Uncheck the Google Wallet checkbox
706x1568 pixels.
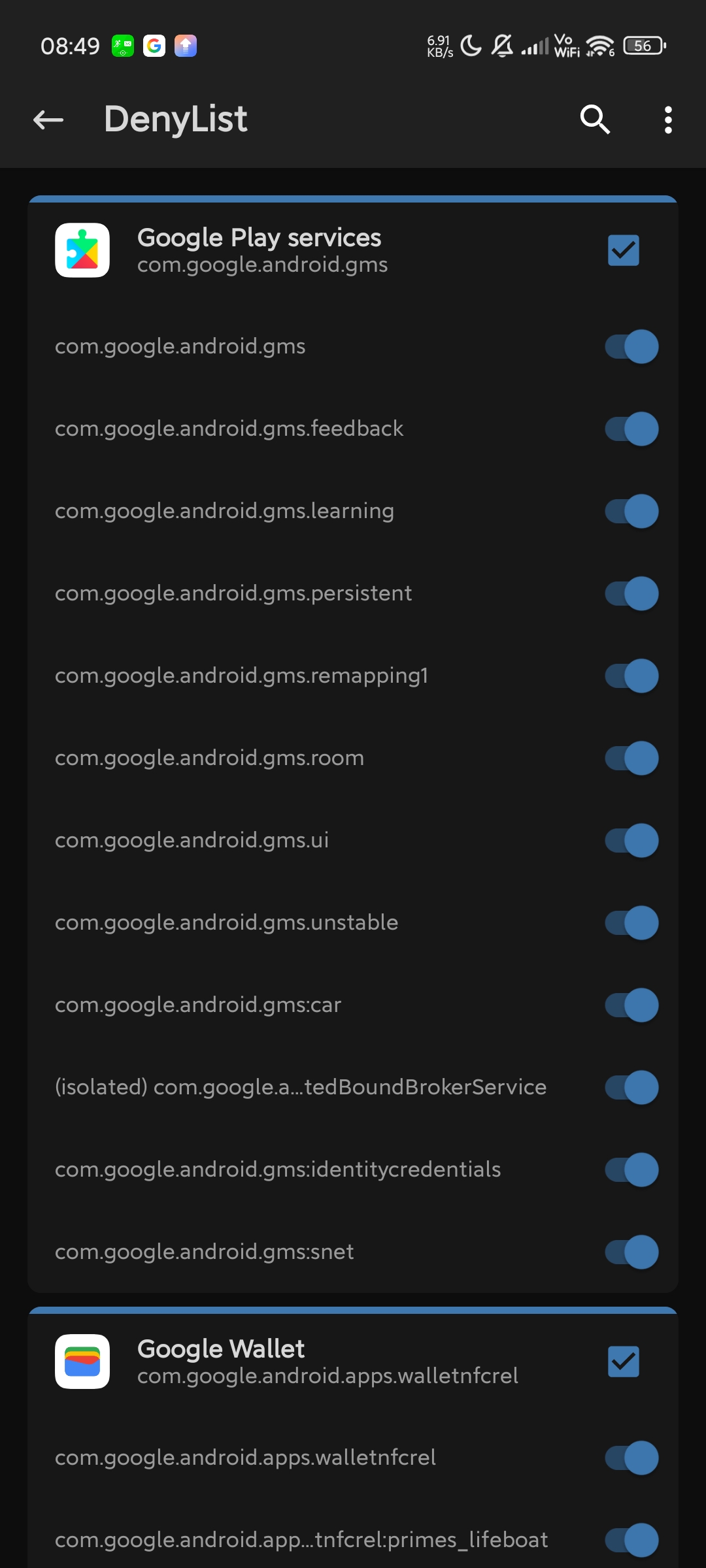coord(624,1362)
